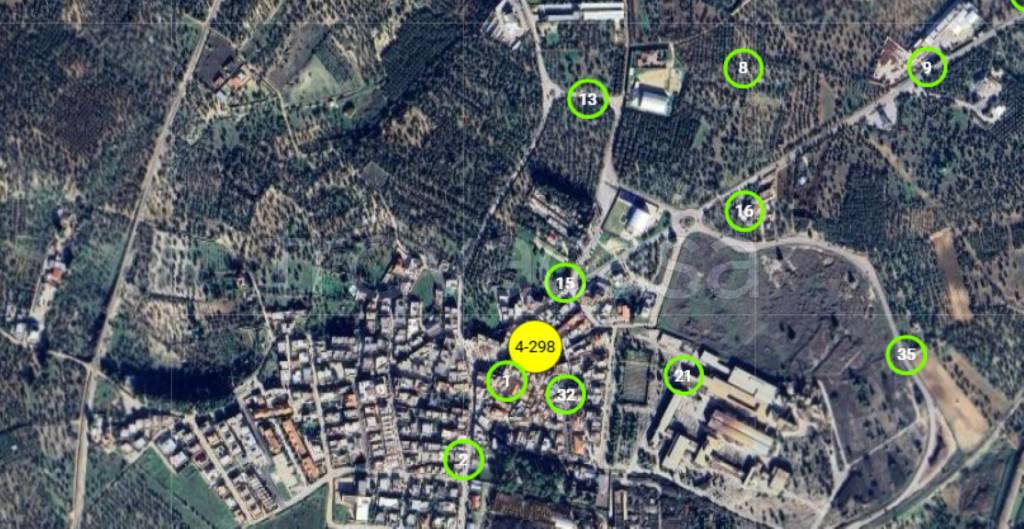Tap map marker number 16
The width and height of the screenshot is (1024, 529).
point(744,211)
